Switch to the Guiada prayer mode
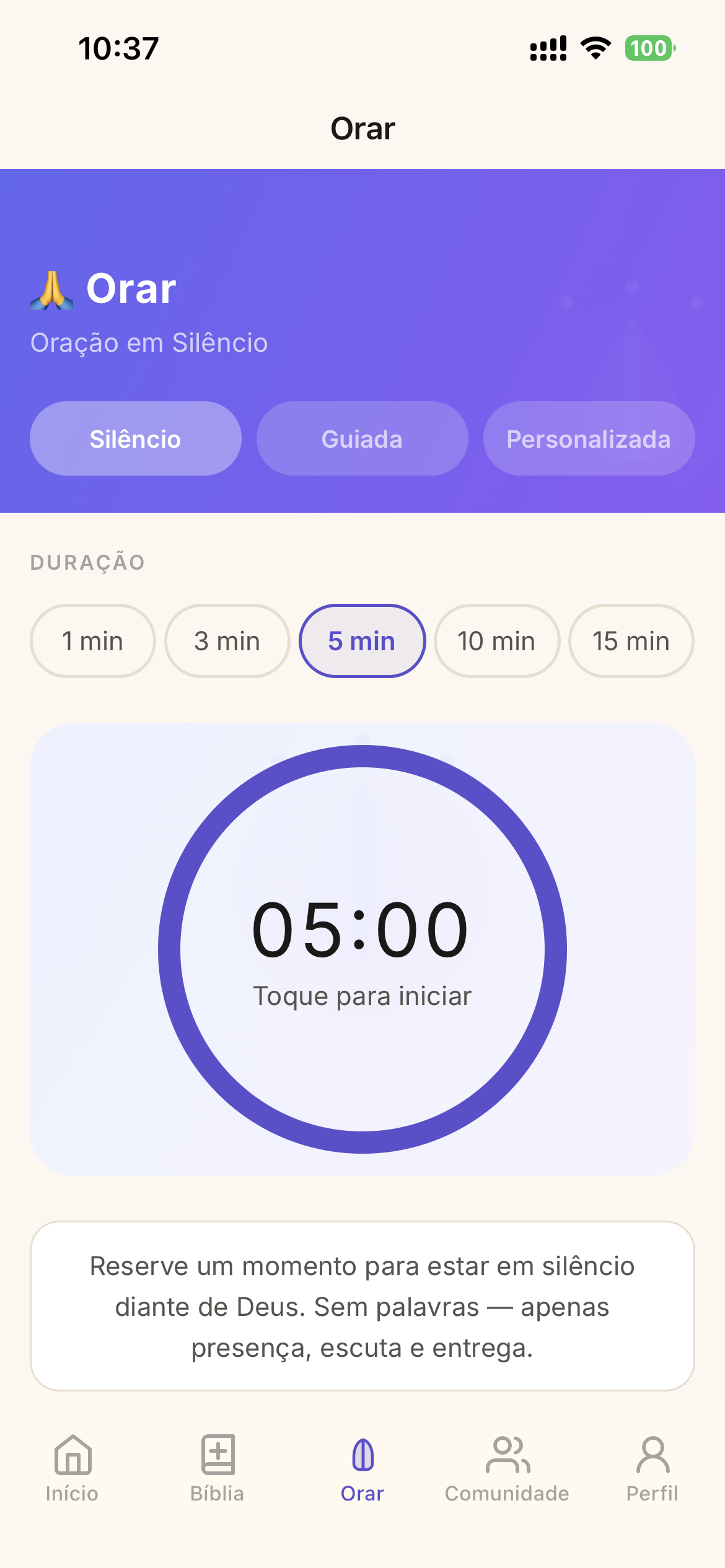The image size is (725, 1568). point(362,438)
